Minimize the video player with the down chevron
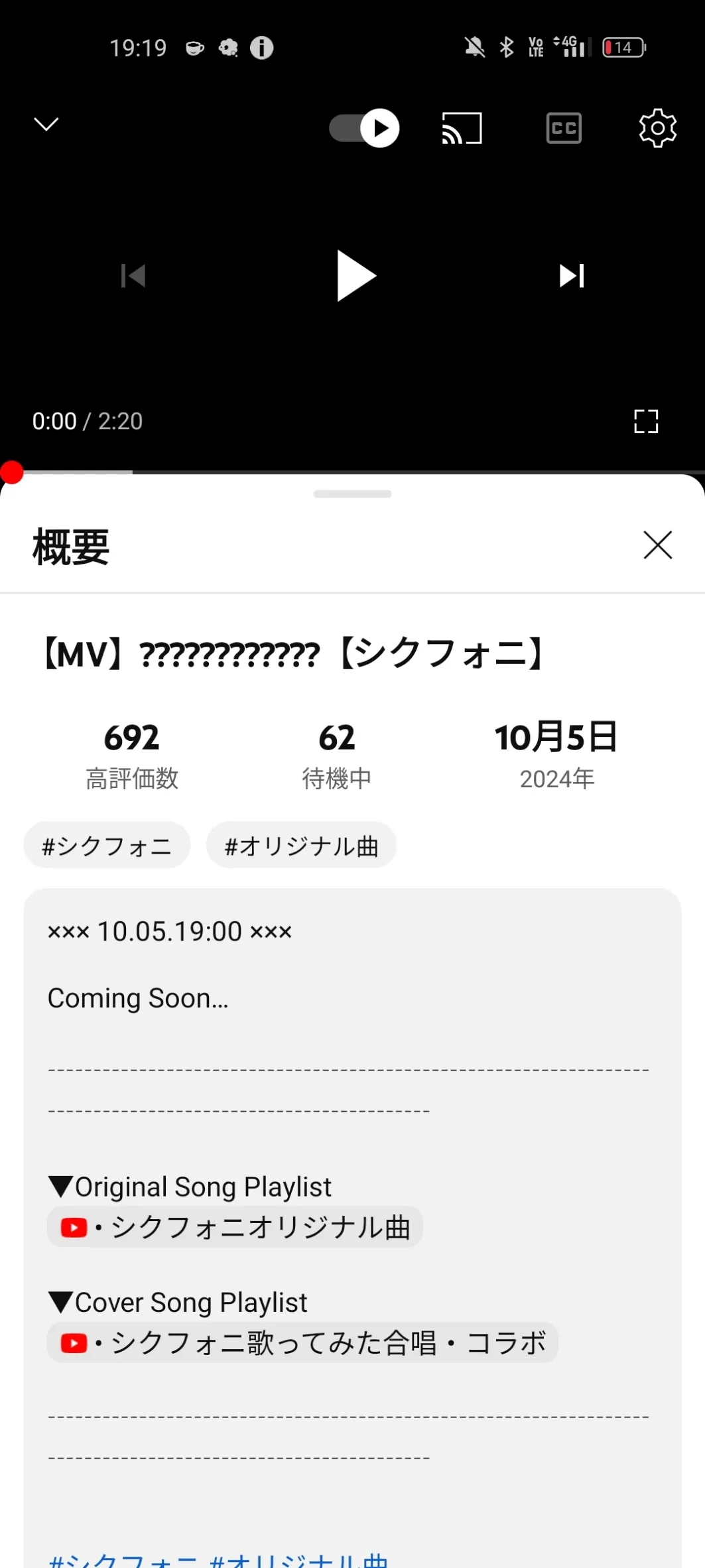The height and width of the screenshot is (1568, 705). (x=46, y=125)
